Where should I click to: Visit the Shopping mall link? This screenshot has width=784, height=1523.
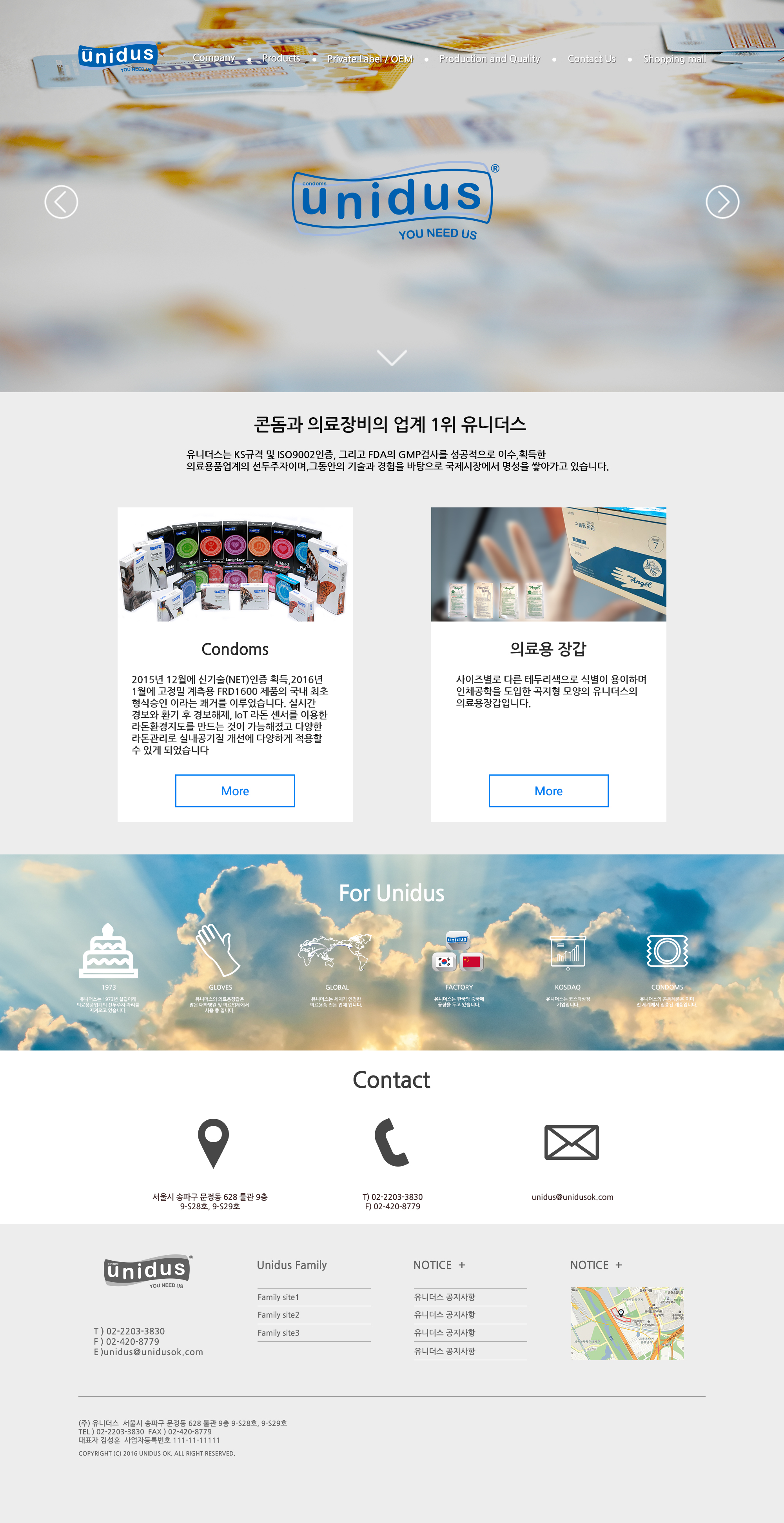(674, 59)
